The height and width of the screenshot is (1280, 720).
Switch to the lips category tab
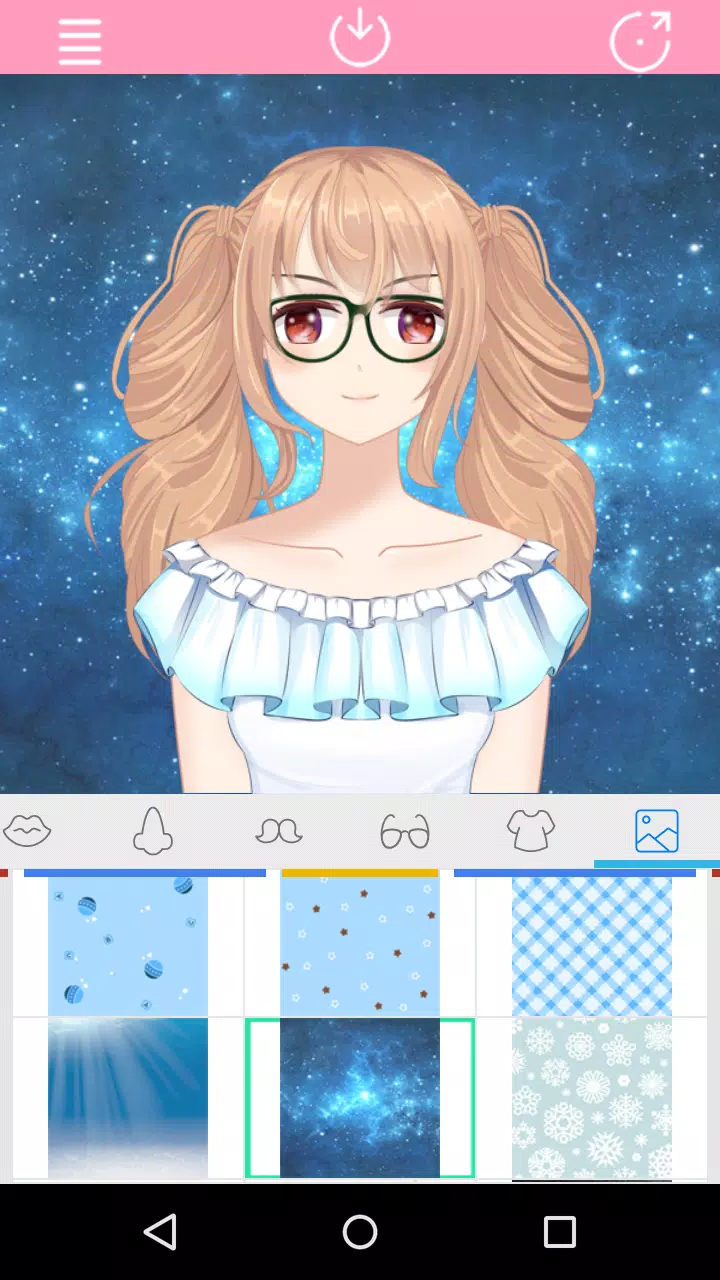pos(28,830)
